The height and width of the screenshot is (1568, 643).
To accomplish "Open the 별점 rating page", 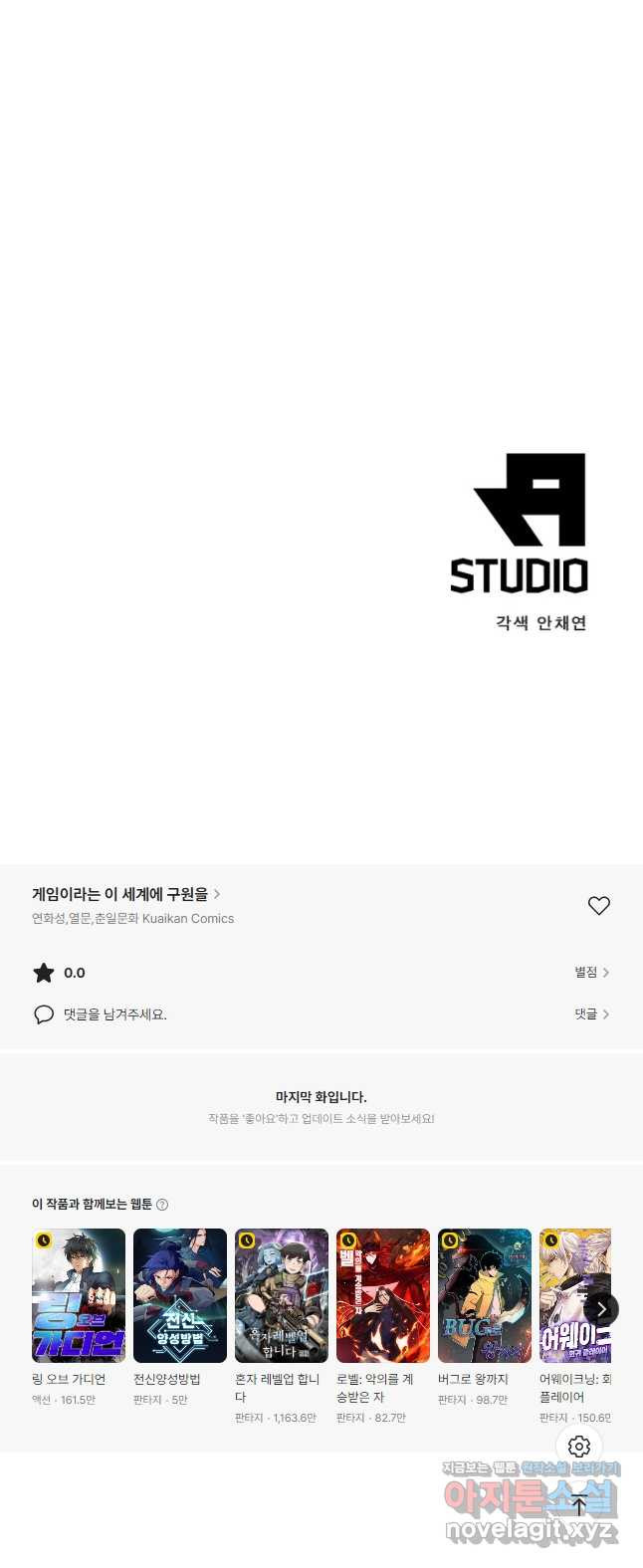I will tap(591, 973).
